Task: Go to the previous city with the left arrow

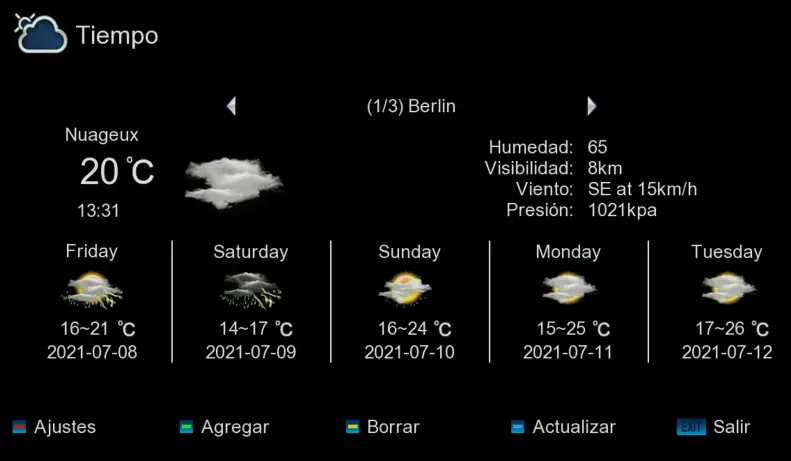Action: [232, 106]
